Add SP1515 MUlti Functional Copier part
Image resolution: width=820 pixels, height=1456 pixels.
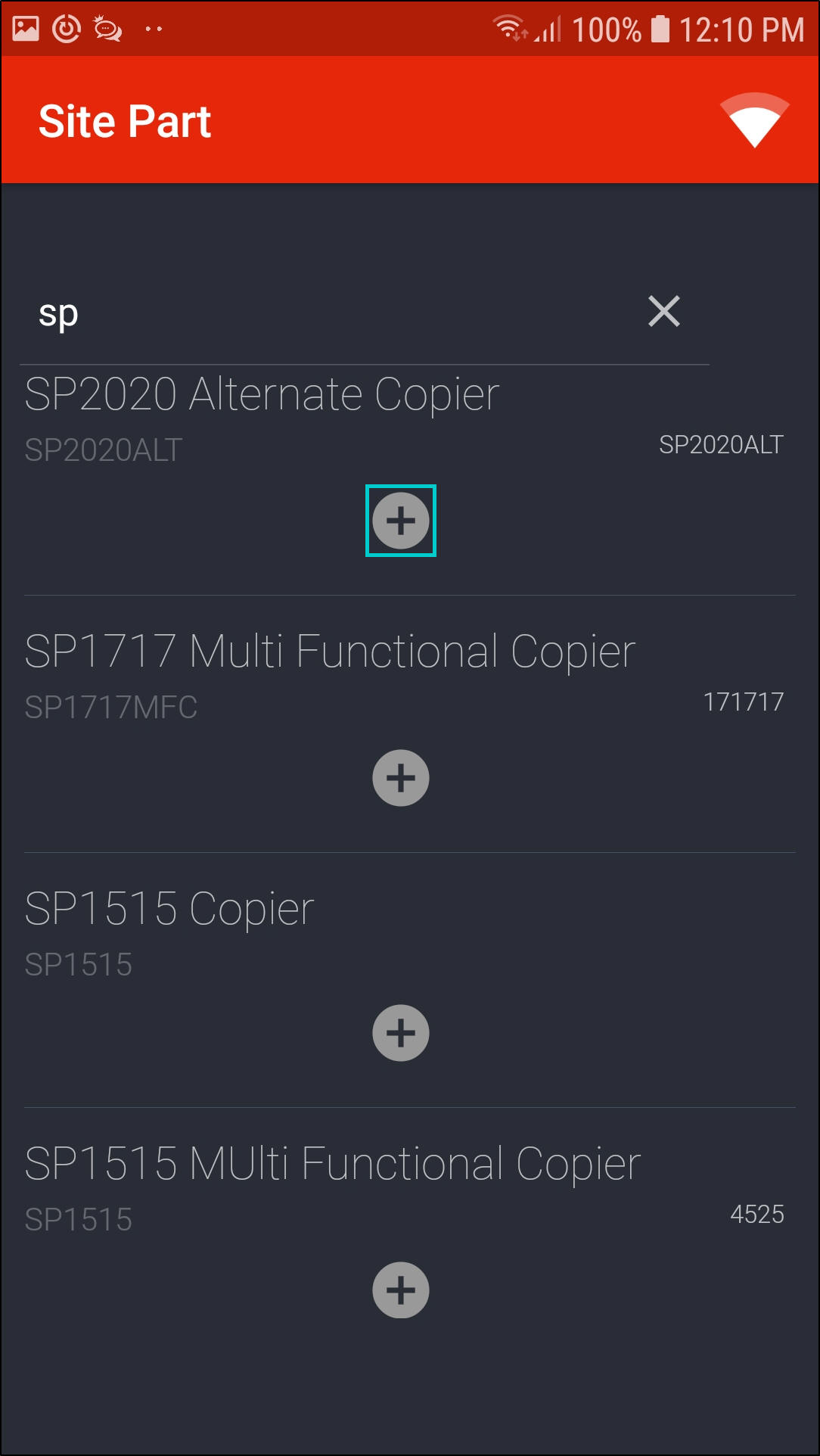click(x=401, y=1290)
